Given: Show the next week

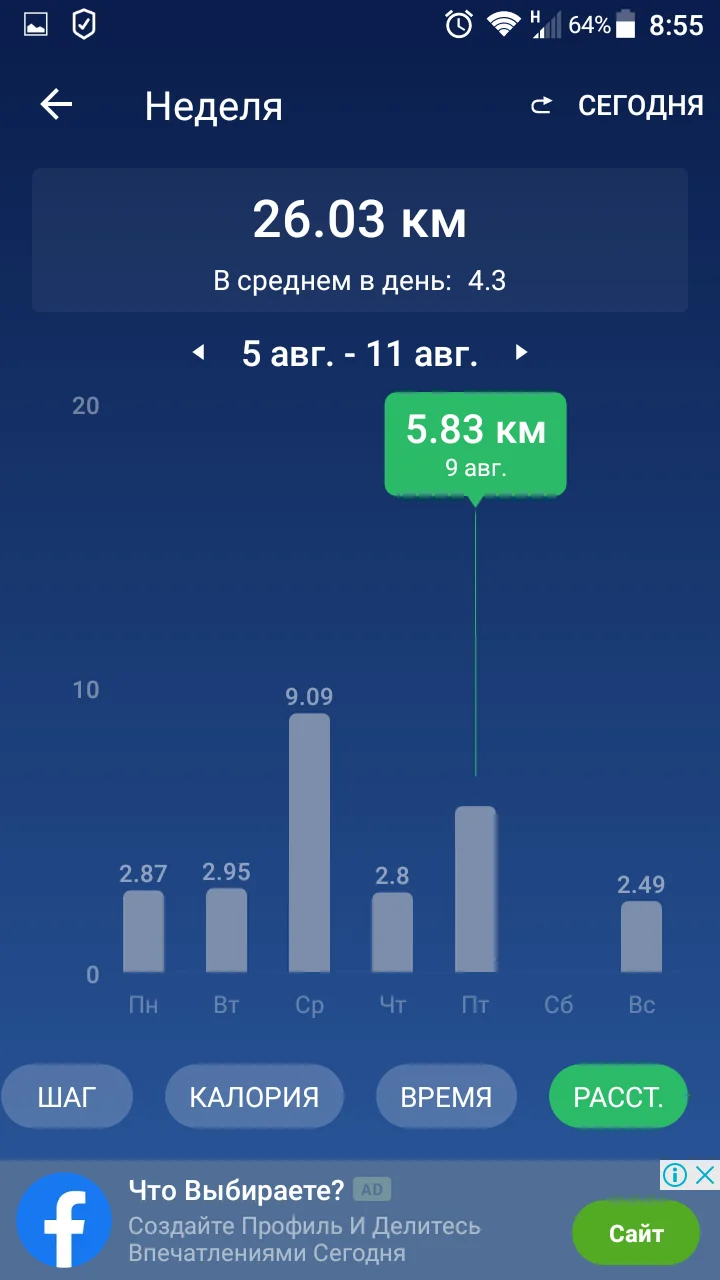Looking at the screenshot, I should [x=521, y=352].
